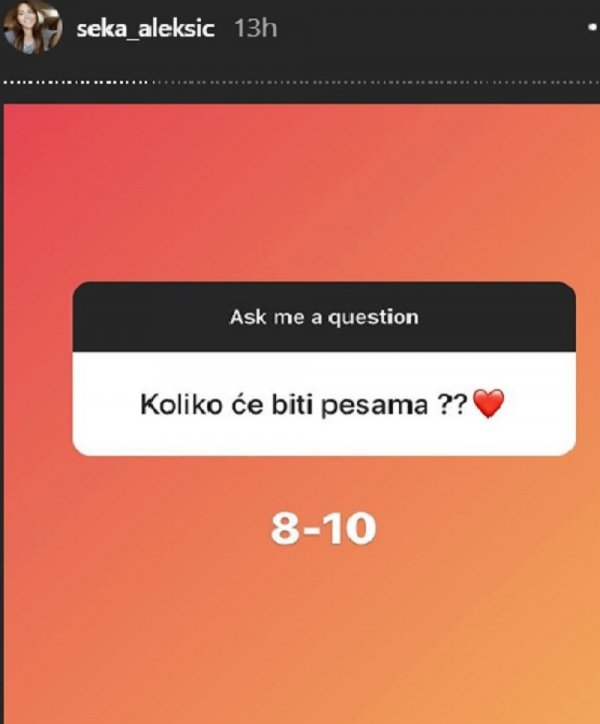
Task: Tap the seka_aleksic username
Action: pyautogui.click(x=145, y=27)
